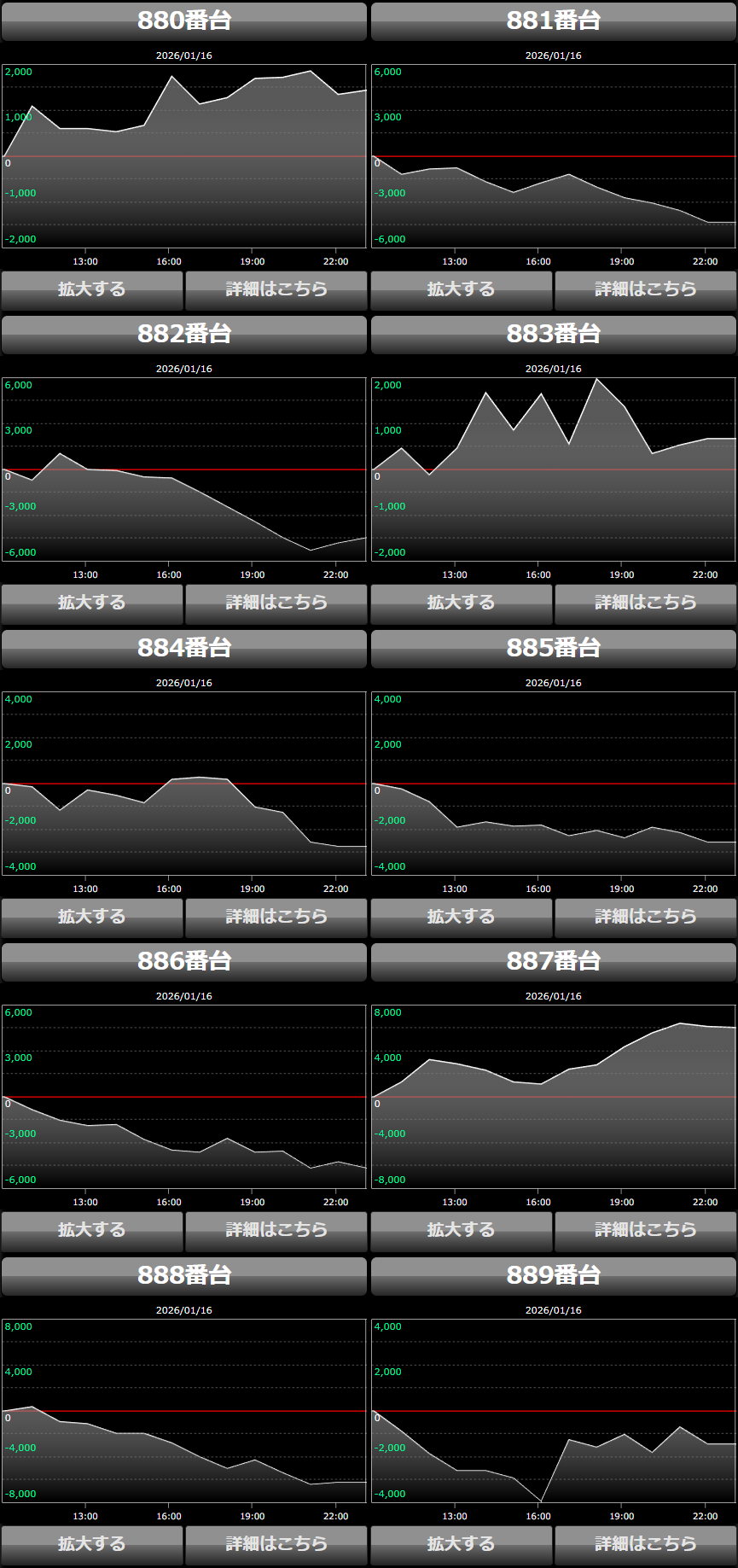Open 詳細はこちら for 887番台

pyautogui.click(x=646, y=1231)
